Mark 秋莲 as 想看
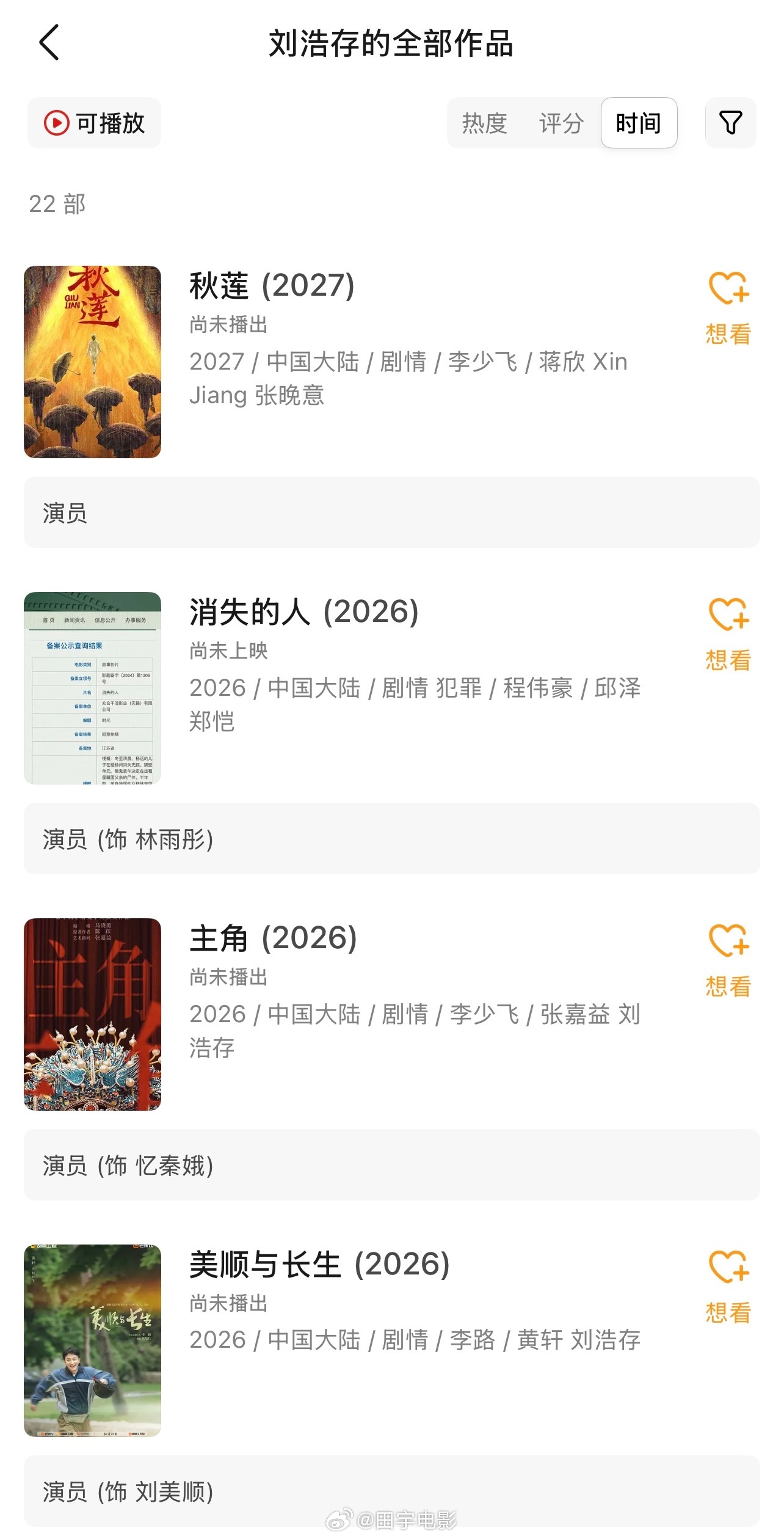The width and height of the screenshot is (784, 1539). point(728,309)
